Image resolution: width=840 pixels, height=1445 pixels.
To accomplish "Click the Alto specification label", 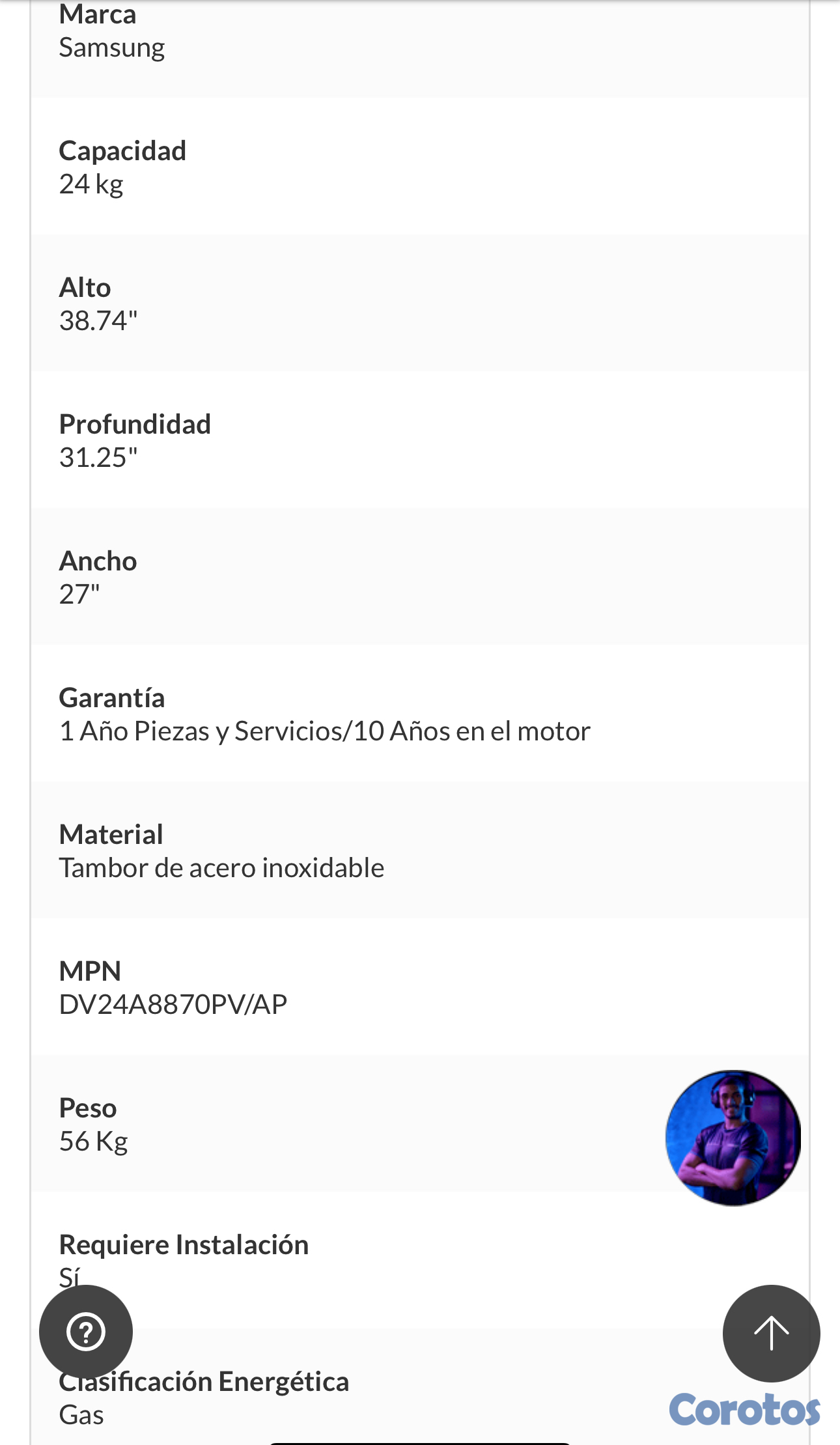I will [x=85, y=287].
